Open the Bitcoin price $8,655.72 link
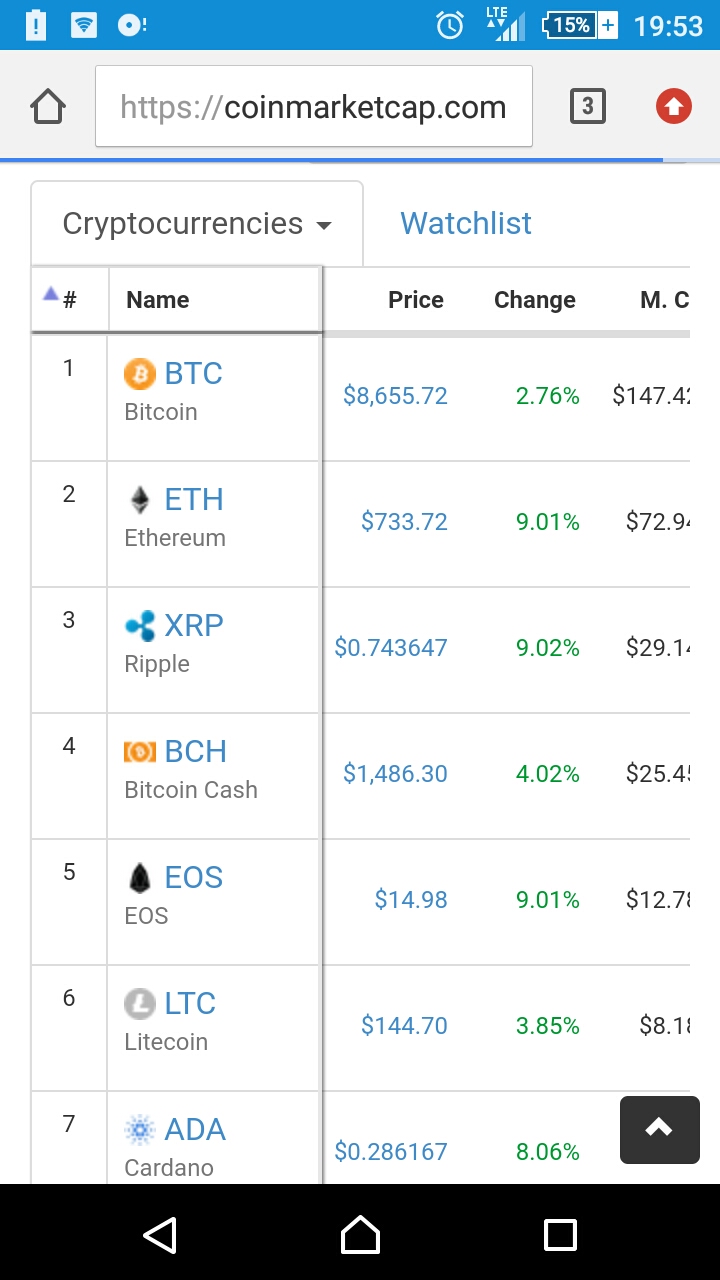This screenshot has width=720, height=1280. point(395,396)
